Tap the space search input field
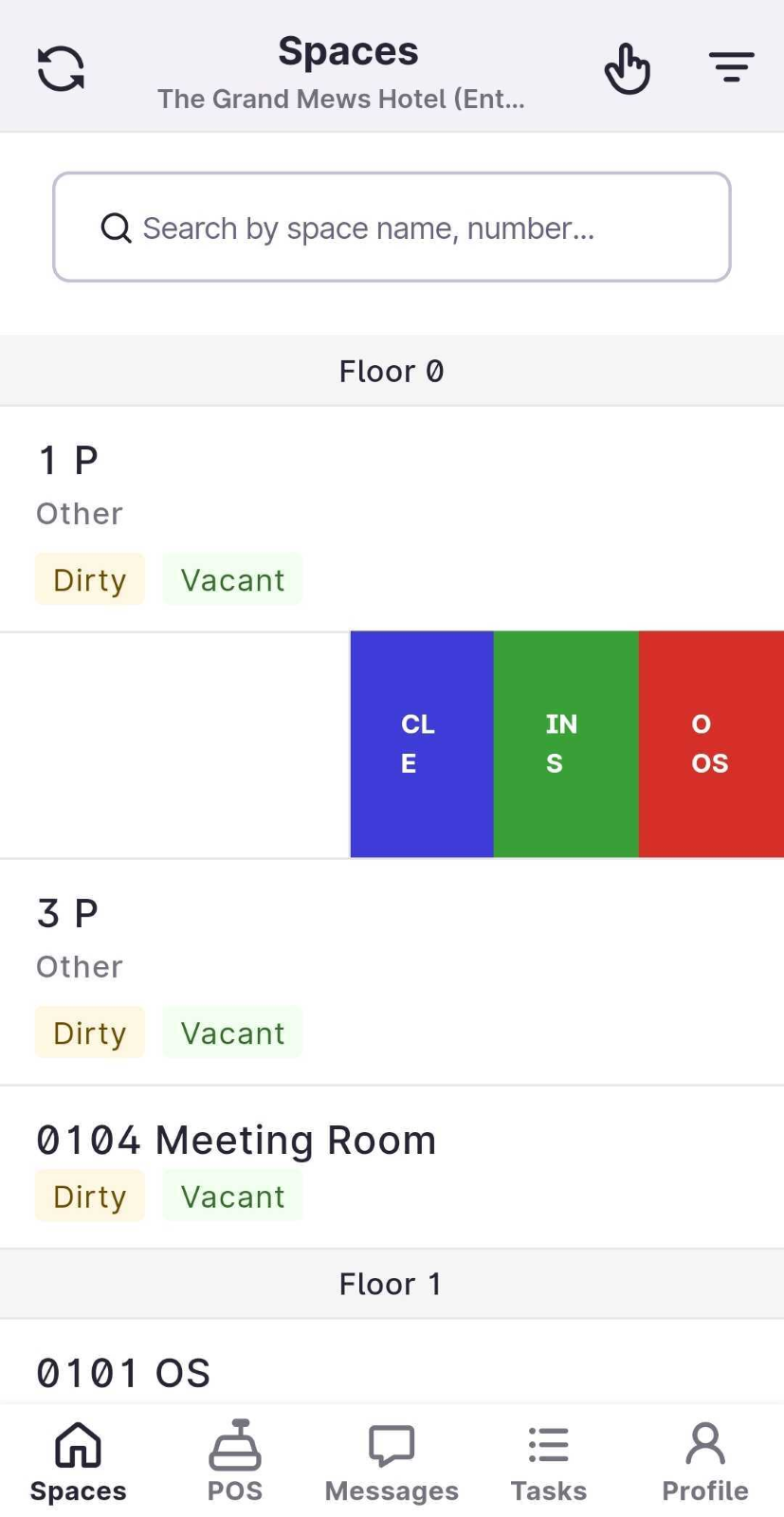 tap(392, 228)
